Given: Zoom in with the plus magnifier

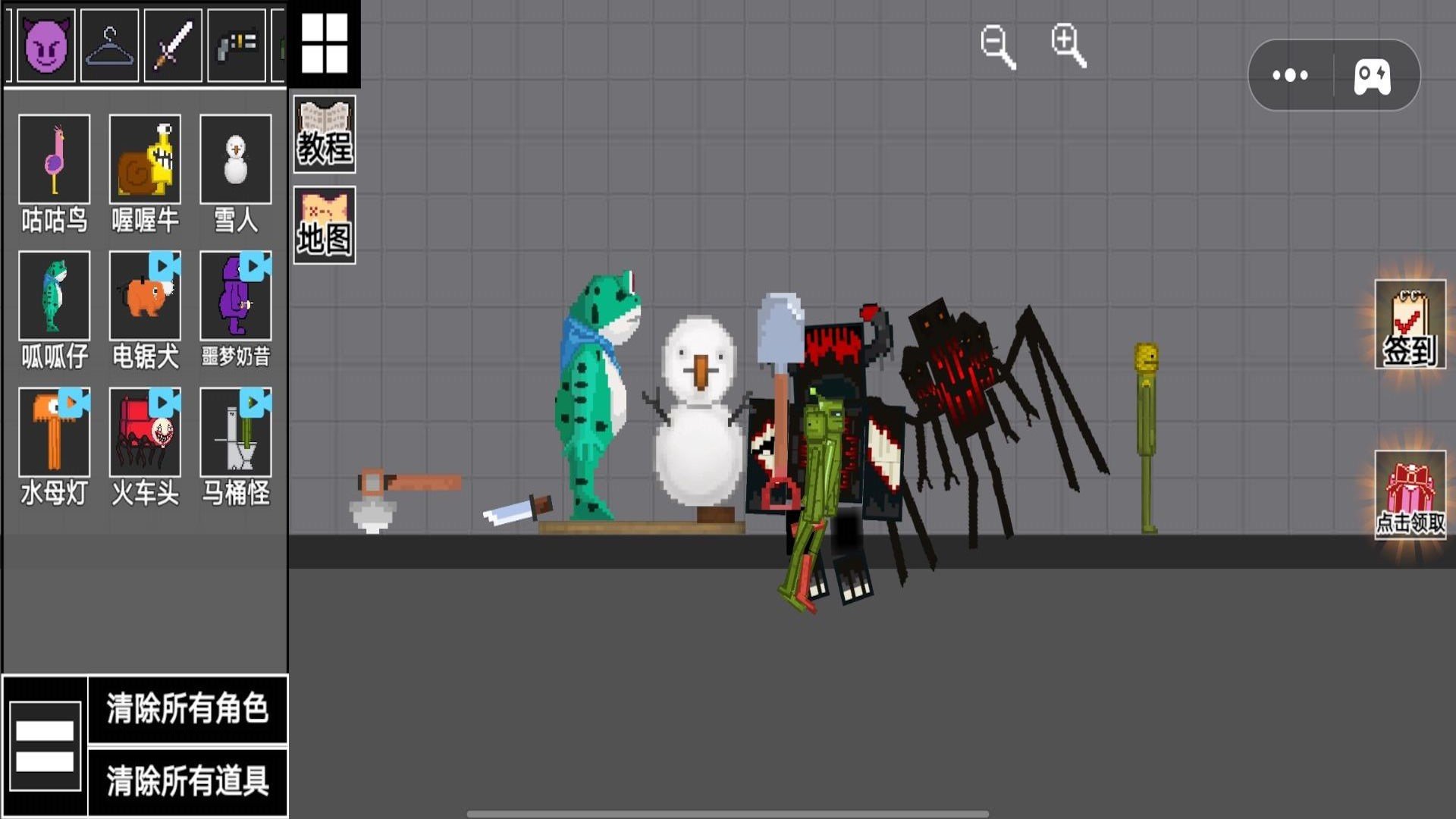Looking at the screenshot, I should coord(1068,45).
